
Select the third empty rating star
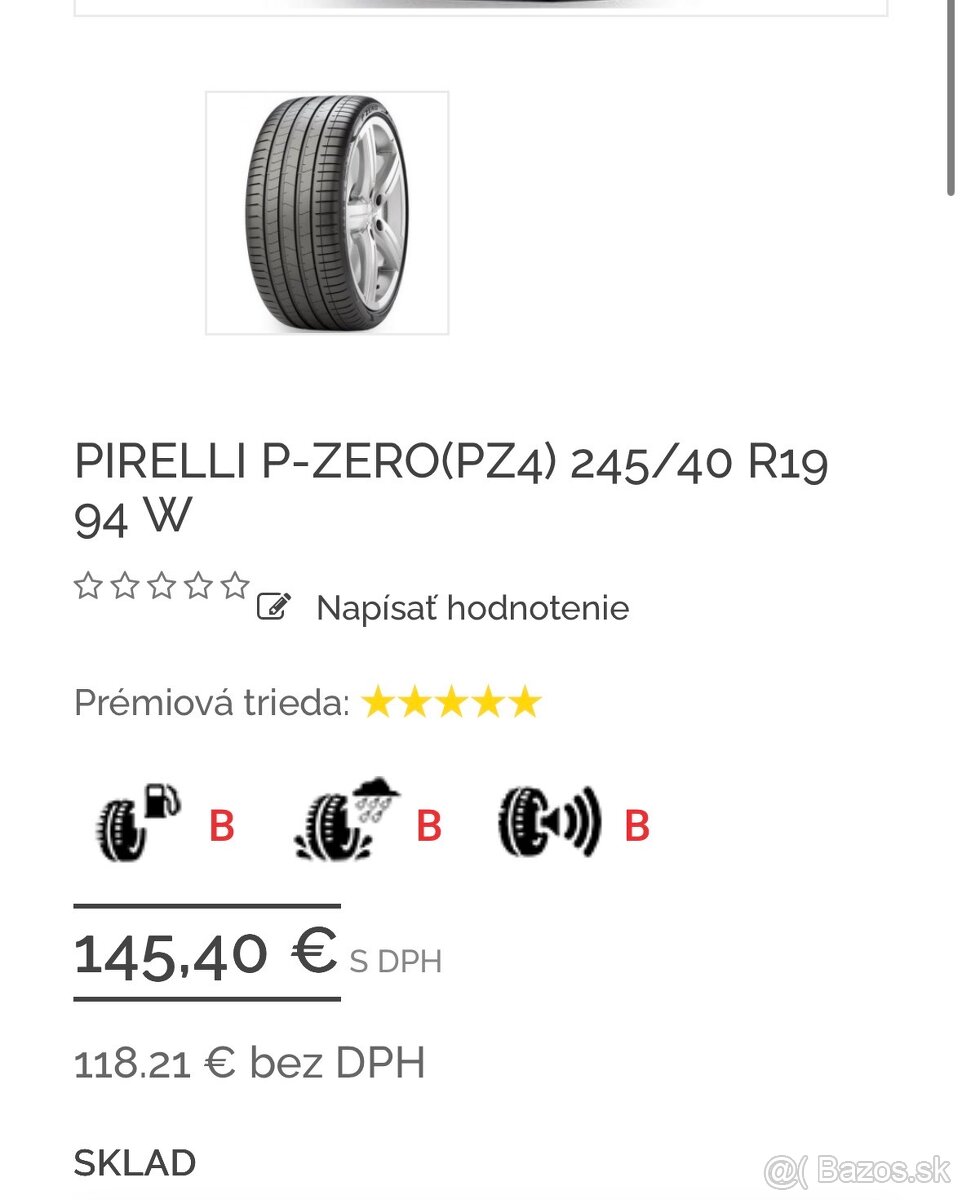(x=161, y=586)
